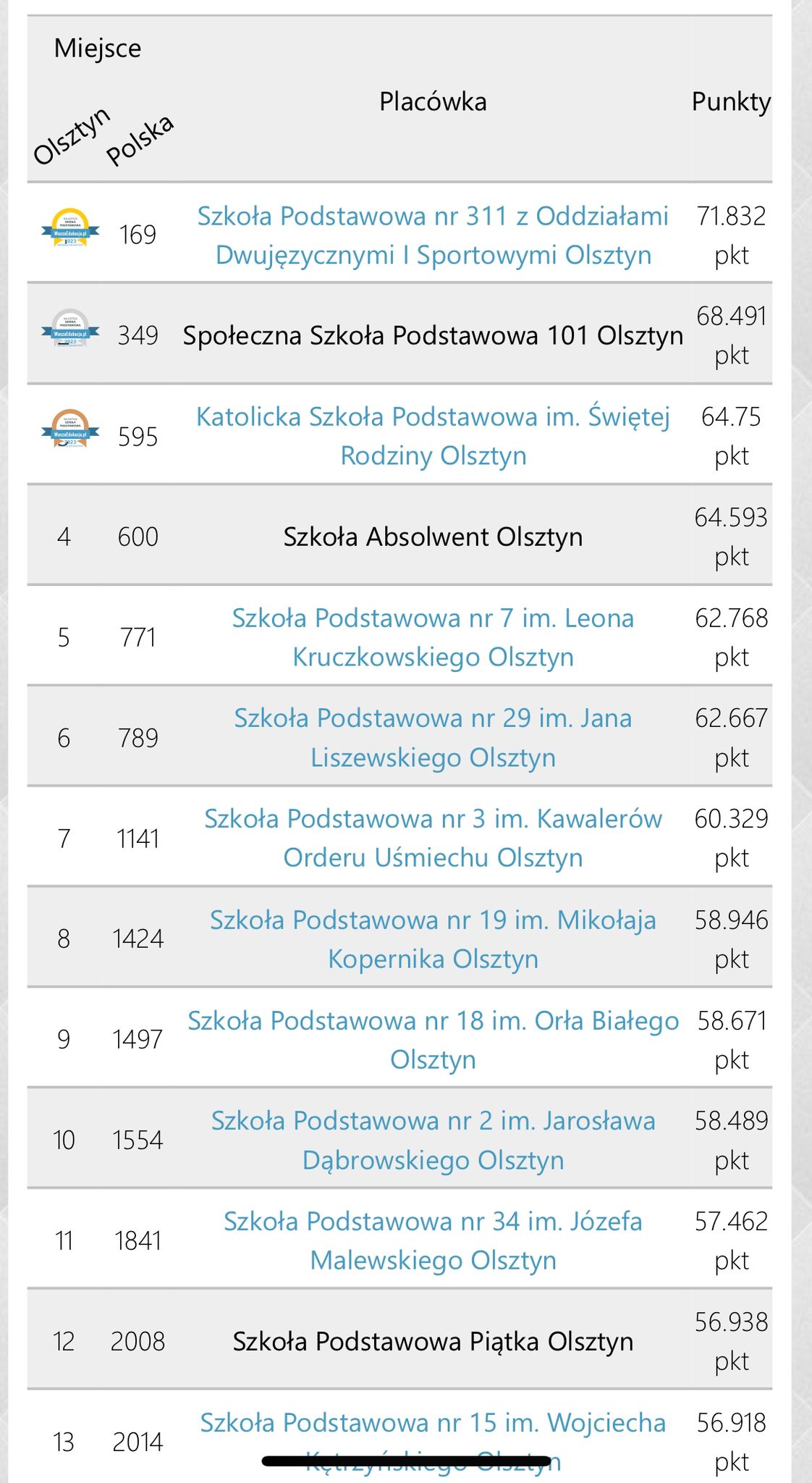Open Szkoła Podstawowa nr 34 Malewskiego link
Viewport: 812px width, 1483px height.
(x=433, y=1222)
